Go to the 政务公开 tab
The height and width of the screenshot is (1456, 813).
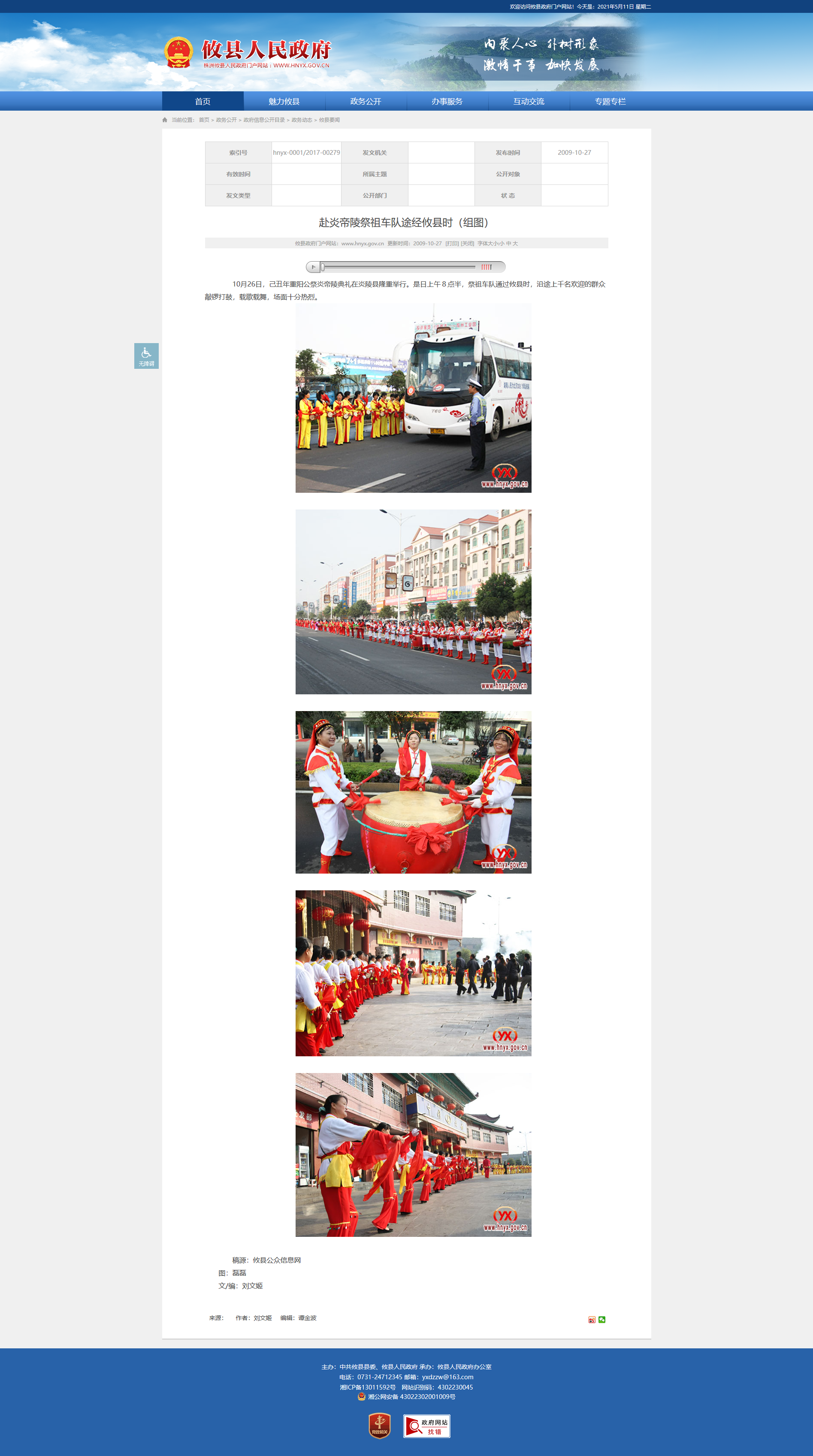pyautogui.click(x=365, y=101)
